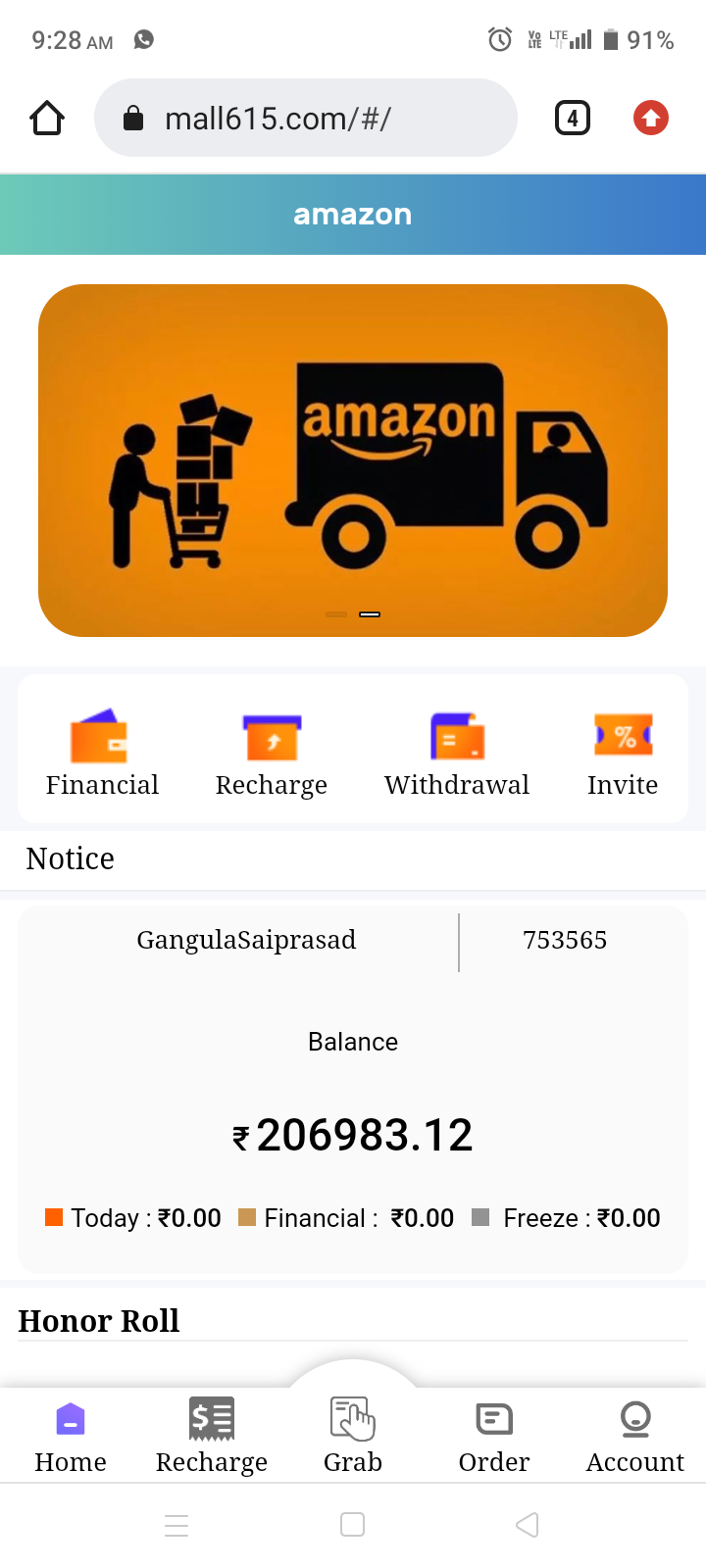Screen dimensions: 706x1568
Task: Tap the system back button
Action: pyautogui.click(x=527, y=1525)
